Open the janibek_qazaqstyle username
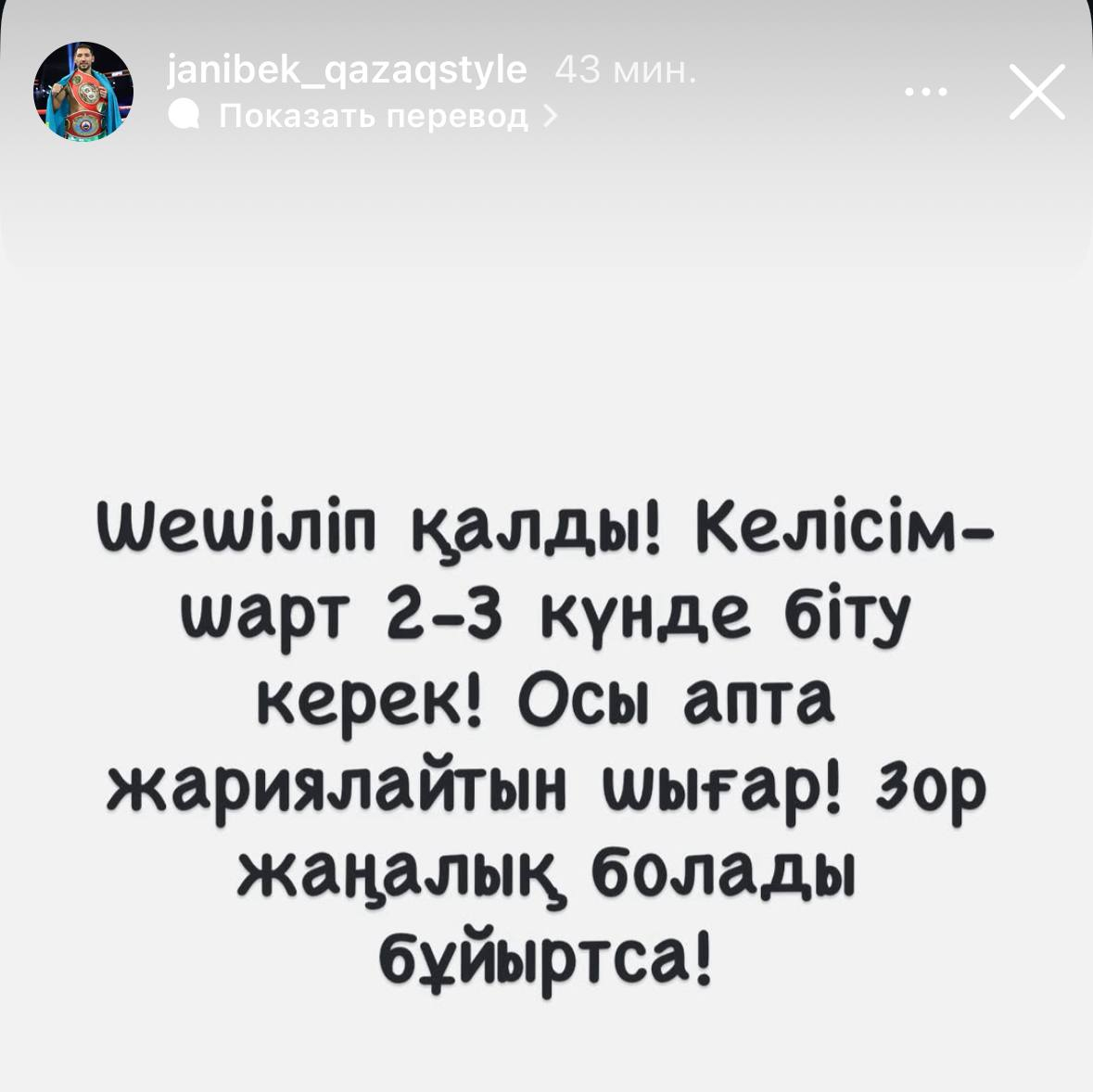Screen dimensions: 1093x1092 click(347, 70)
